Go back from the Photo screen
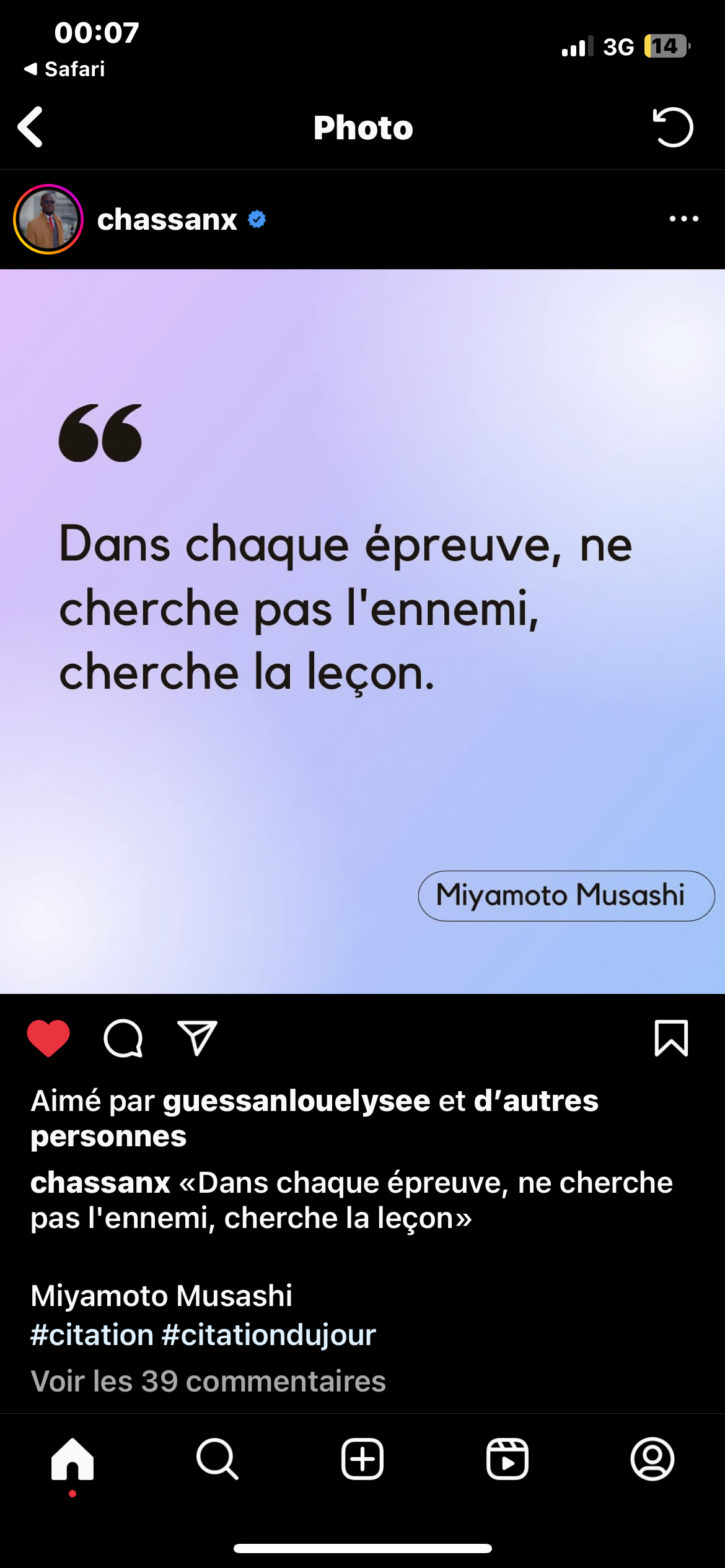Image resolution: width=725 pixels, height=1568 pixels. (x=30, y=127)
